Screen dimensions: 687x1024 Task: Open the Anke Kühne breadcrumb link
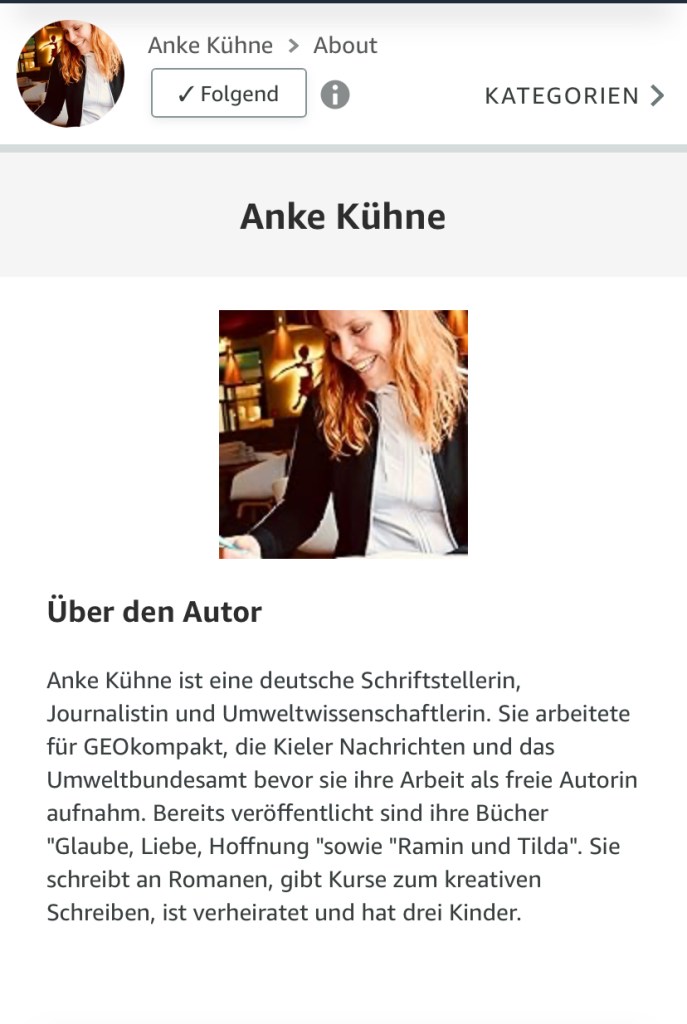[210, 45]
